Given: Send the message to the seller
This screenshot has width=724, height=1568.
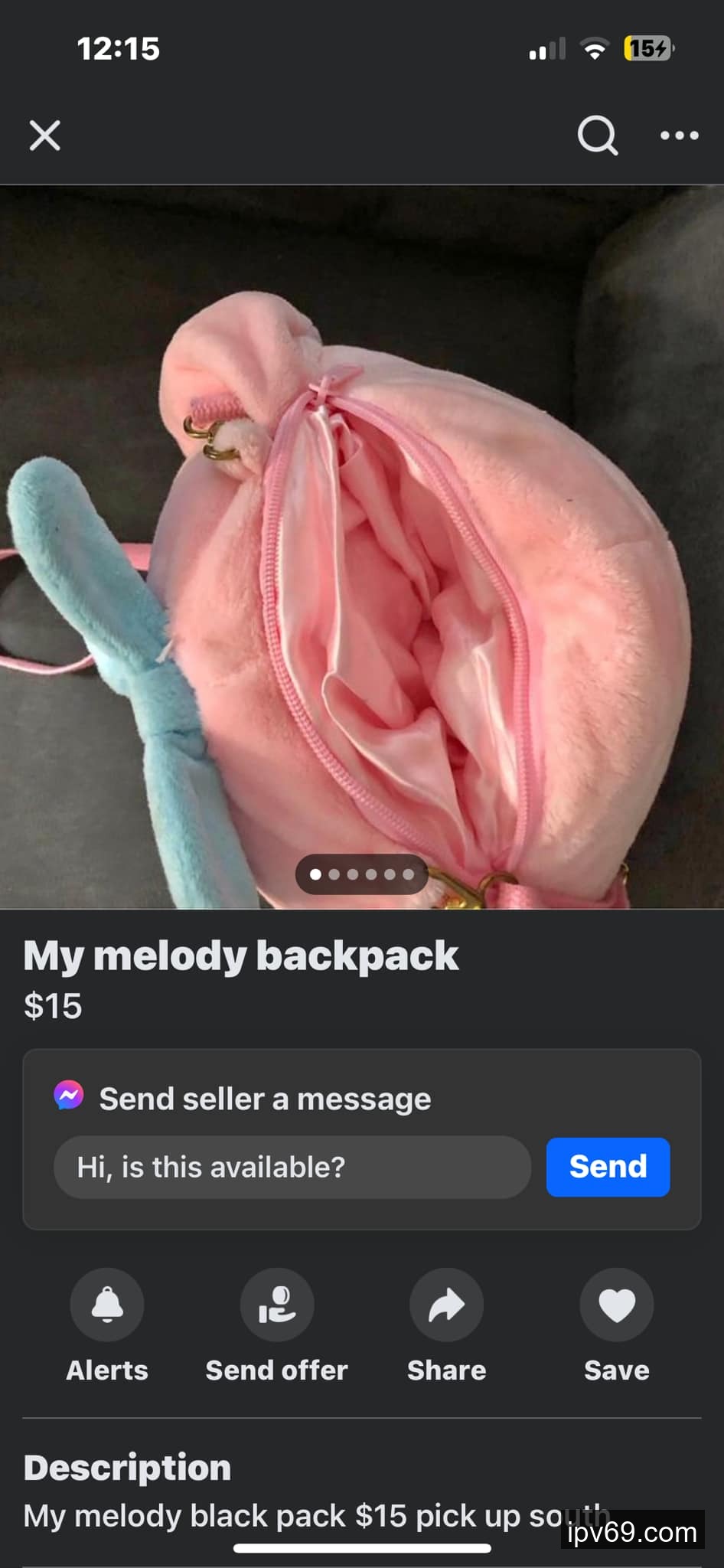Looking at the screenshot, I should [608, 1167].
